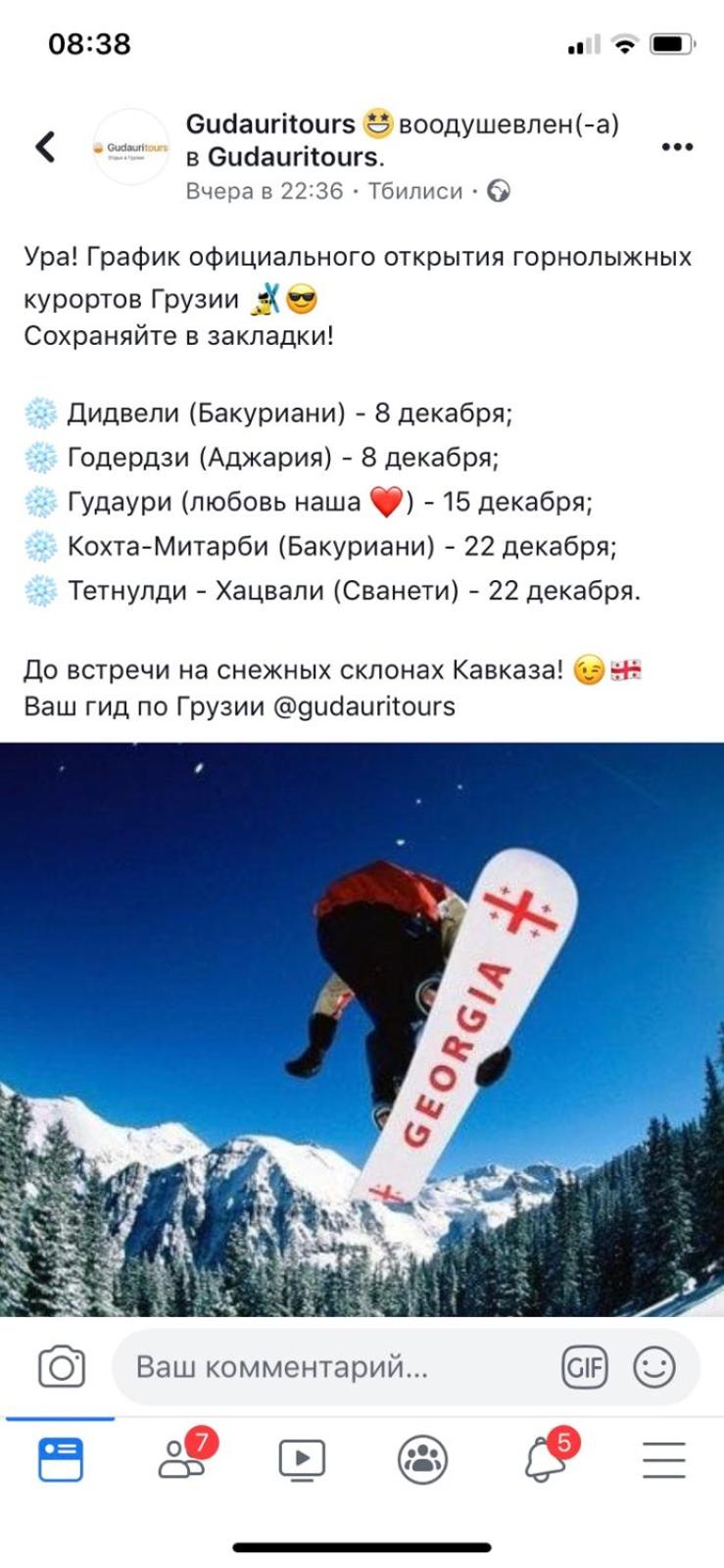Open the Friends tab with 7 requests
724x1568 pixels.
(182, 1458)
